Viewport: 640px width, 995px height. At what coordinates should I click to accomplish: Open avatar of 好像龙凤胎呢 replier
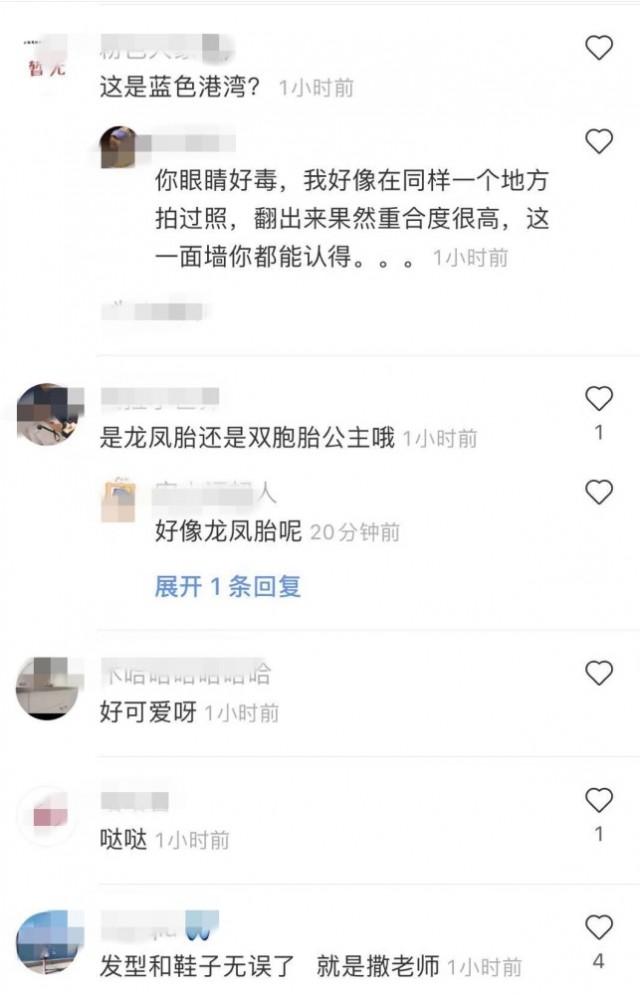pos(119,499)
